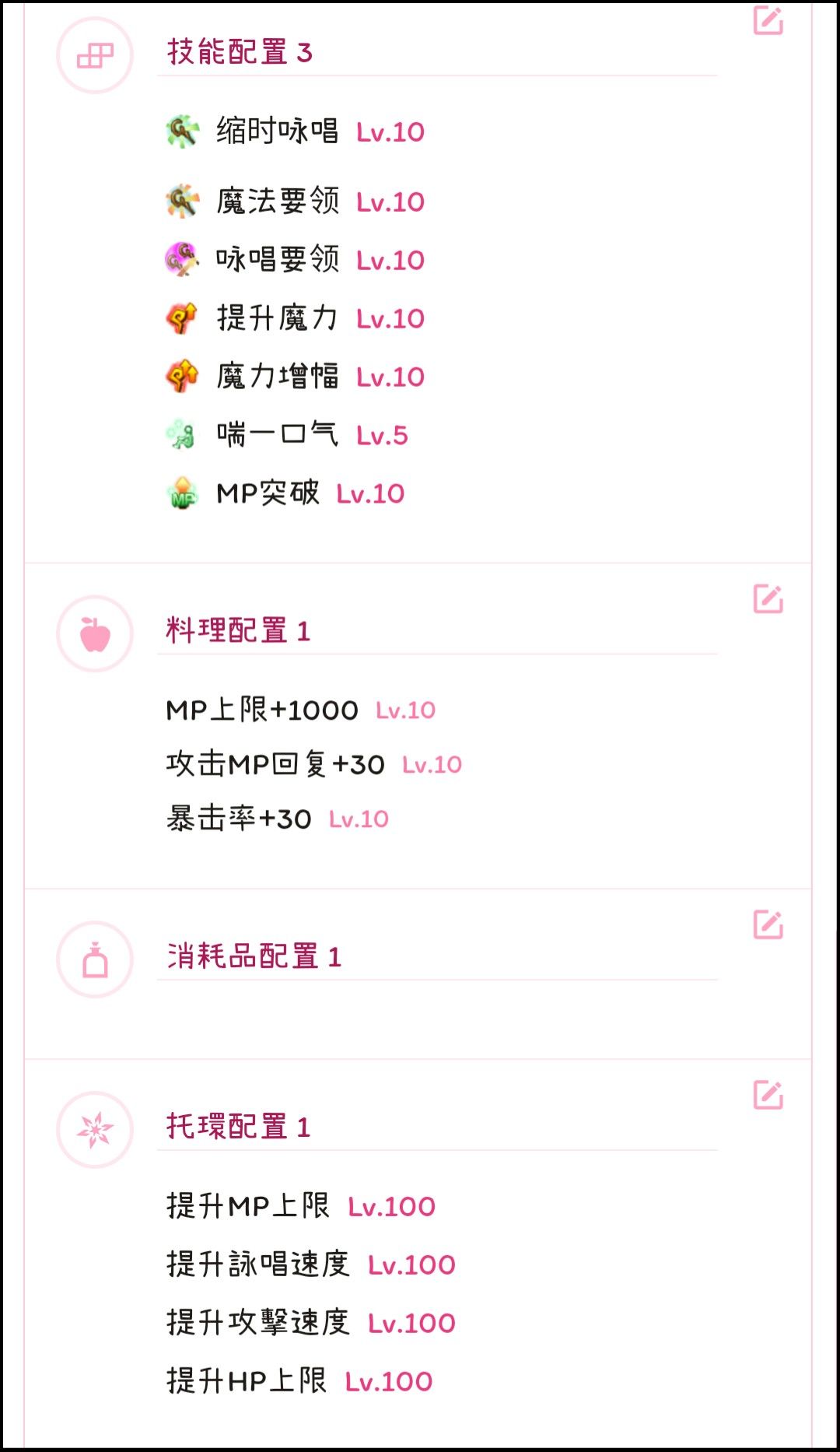Click the grid icon beside 技能配置 3

[93, 56]
